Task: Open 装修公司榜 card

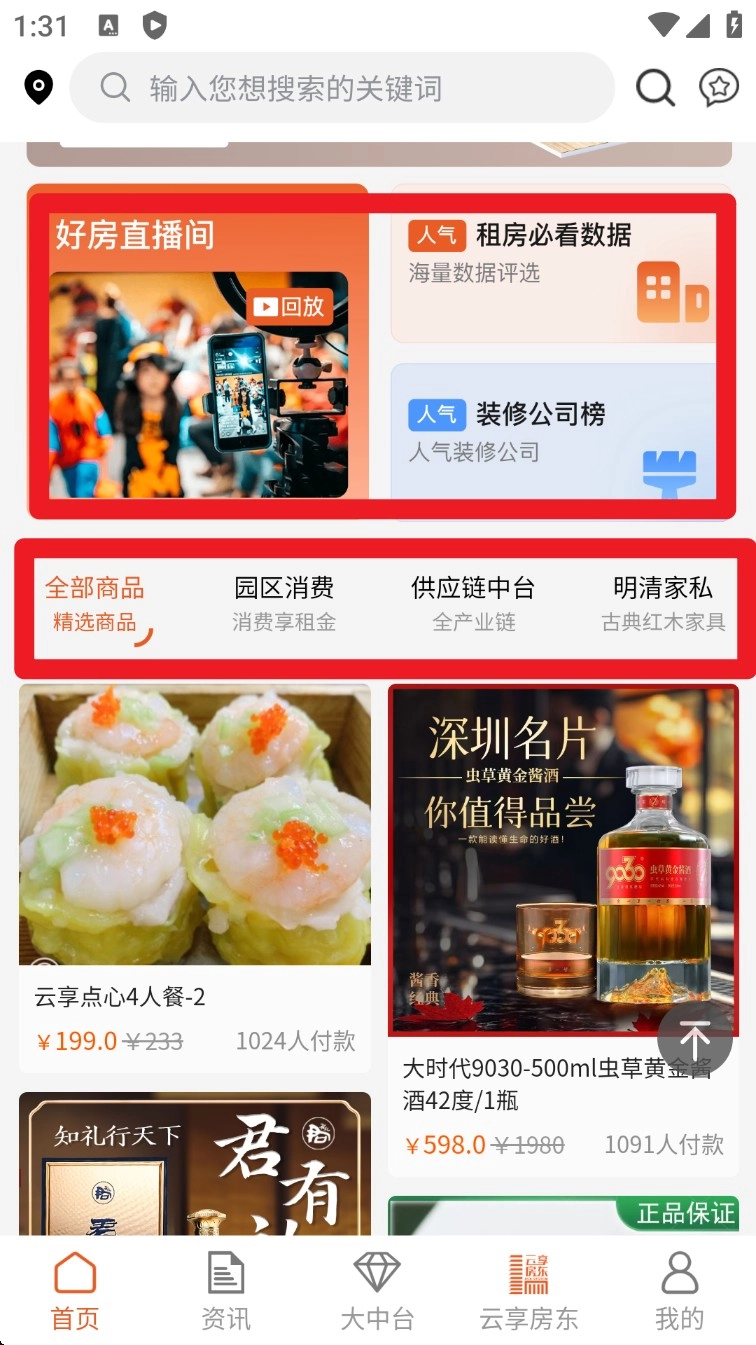Action: pyautogui.click(x=553, y=431)
